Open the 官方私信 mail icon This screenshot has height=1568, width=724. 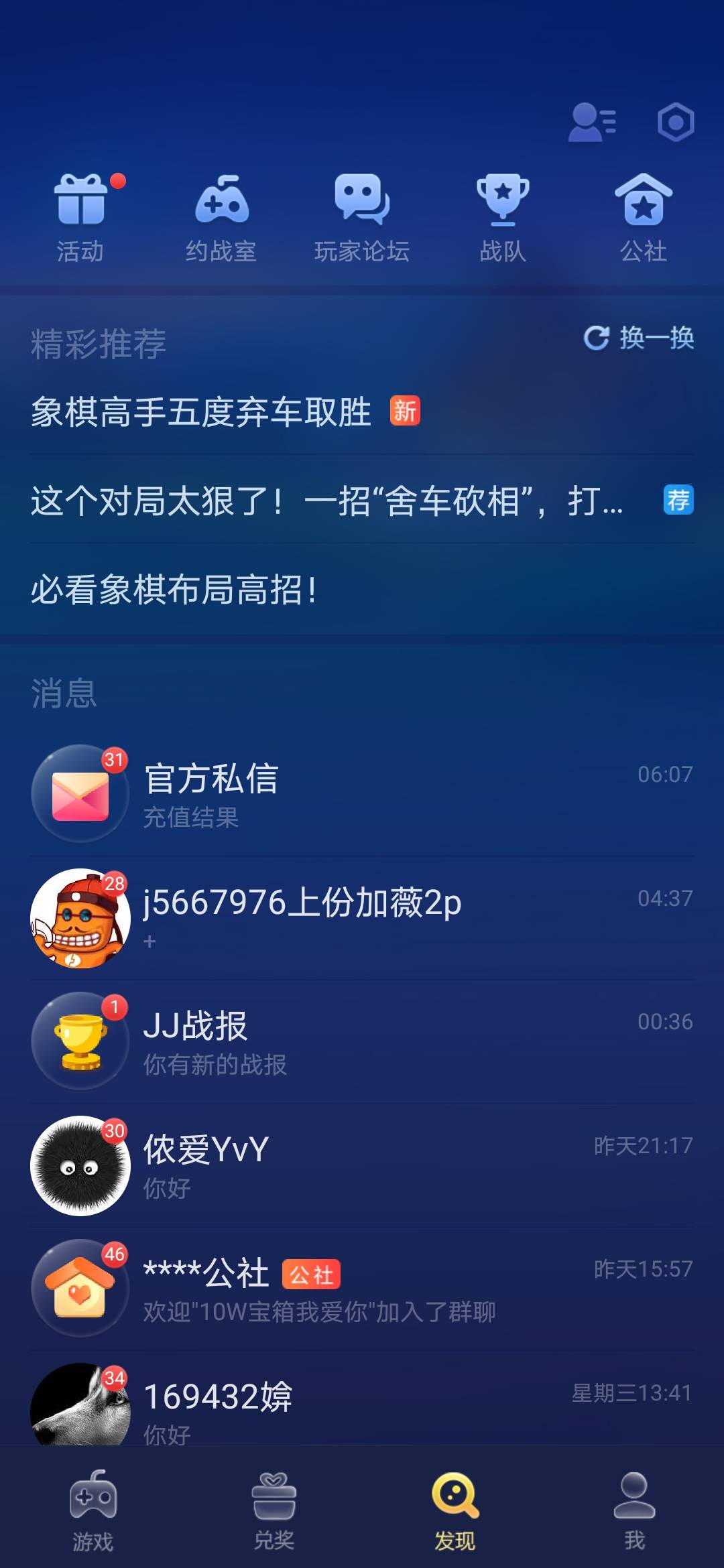coord(80,794)
